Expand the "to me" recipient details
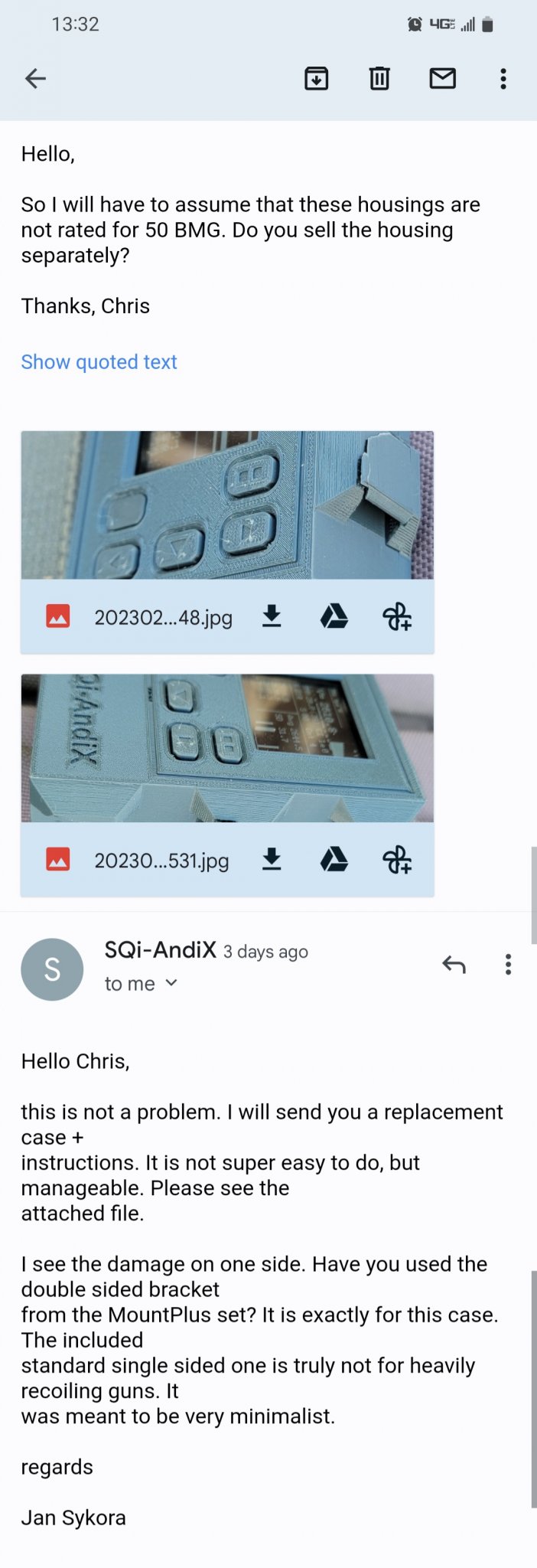 [142, 984]
